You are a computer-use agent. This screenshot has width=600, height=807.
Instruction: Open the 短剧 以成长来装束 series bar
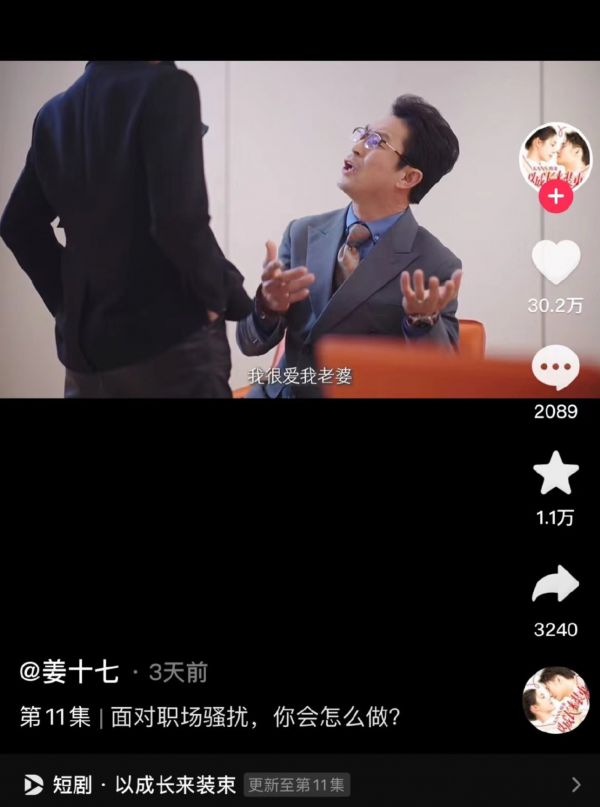coord(300,784)
